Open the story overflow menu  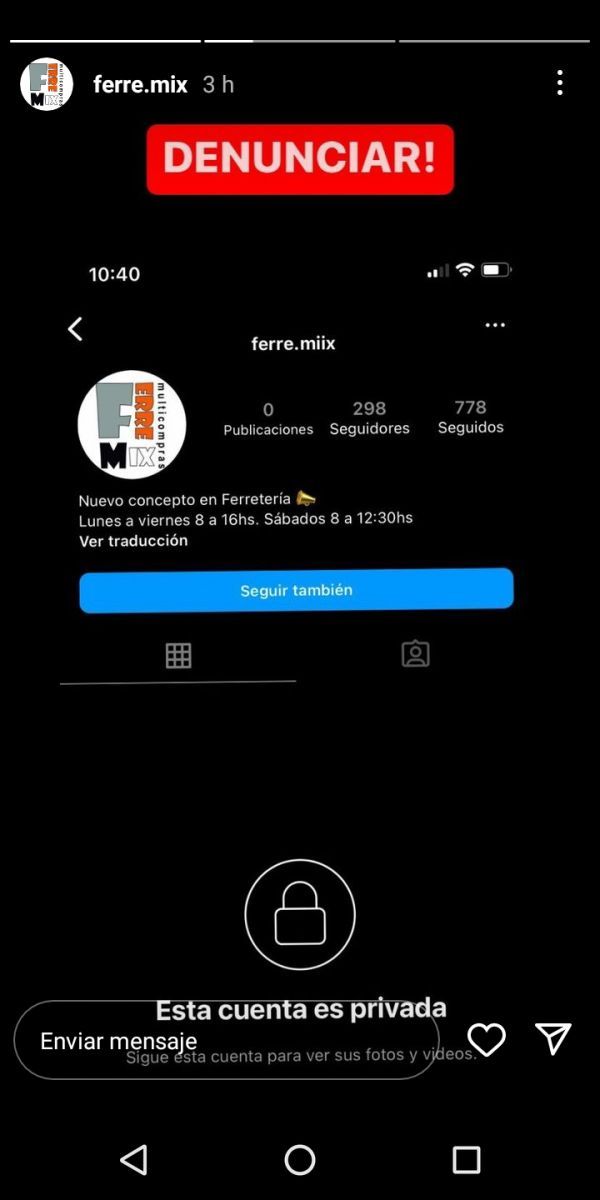click(x=560, y=83)
